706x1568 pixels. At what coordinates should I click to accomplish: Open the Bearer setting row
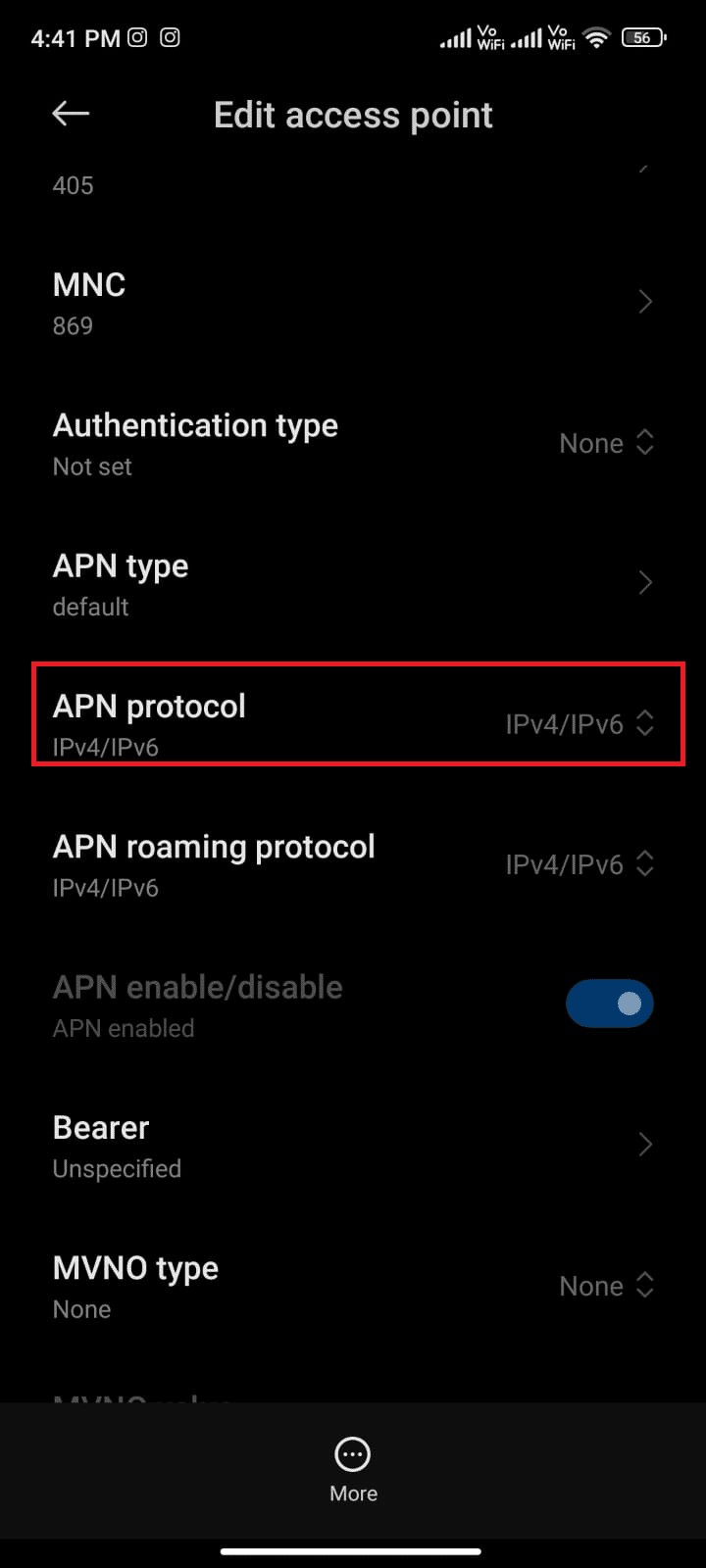tap(353, 1146)
